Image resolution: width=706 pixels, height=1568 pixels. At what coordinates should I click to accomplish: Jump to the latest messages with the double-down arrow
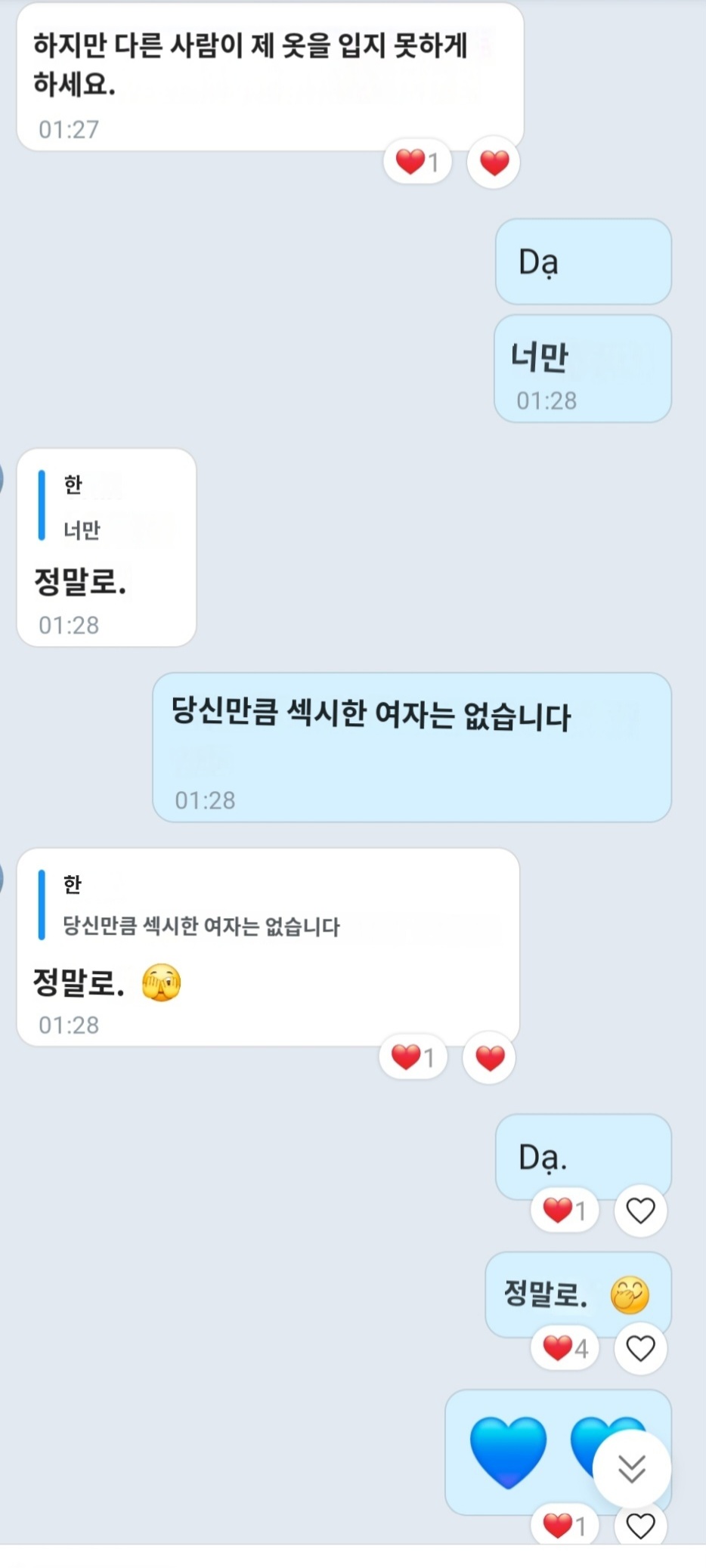(631, 1468)
